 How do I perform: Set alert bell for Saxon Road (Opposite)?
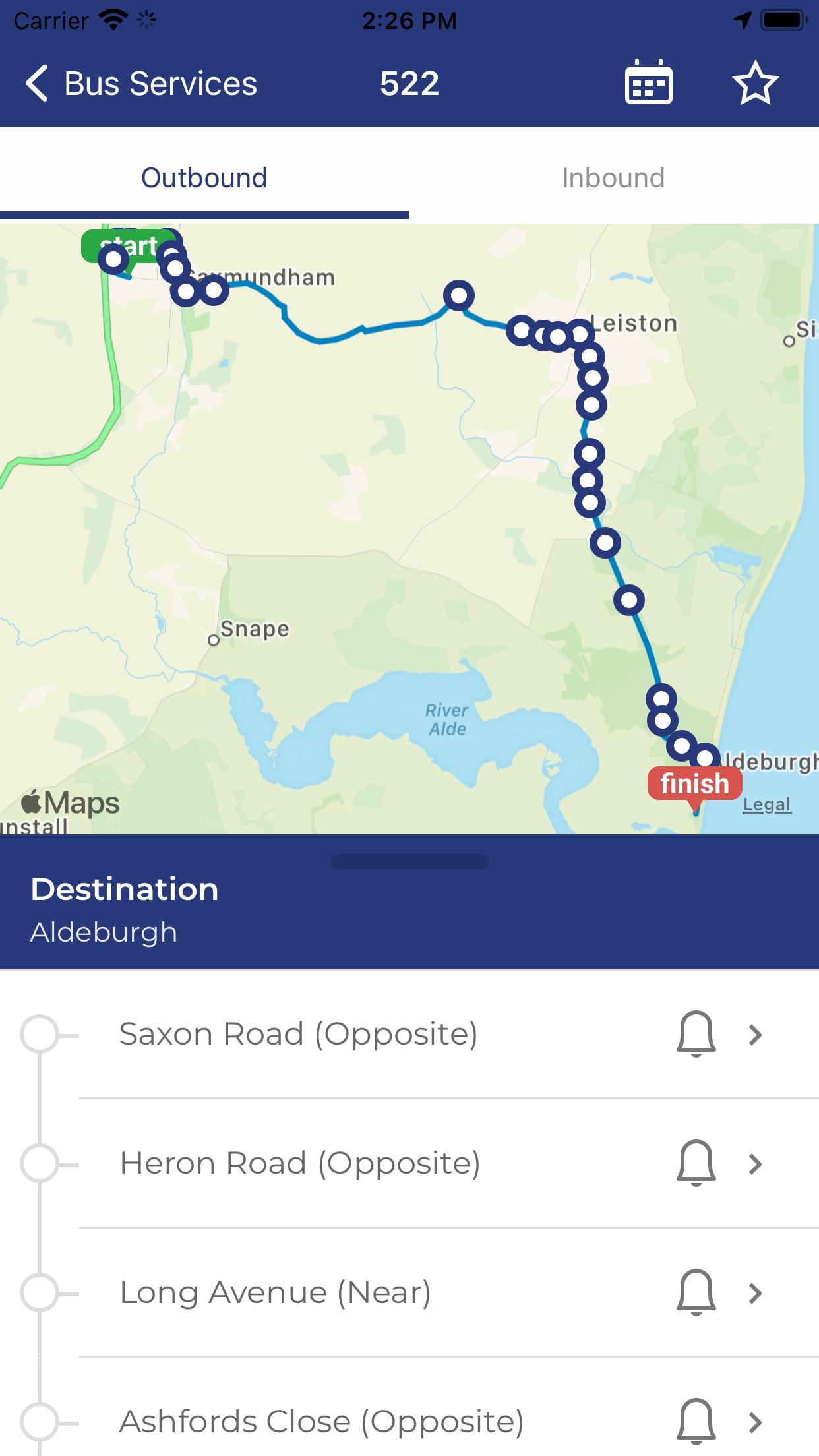(x=696, y=1034)
